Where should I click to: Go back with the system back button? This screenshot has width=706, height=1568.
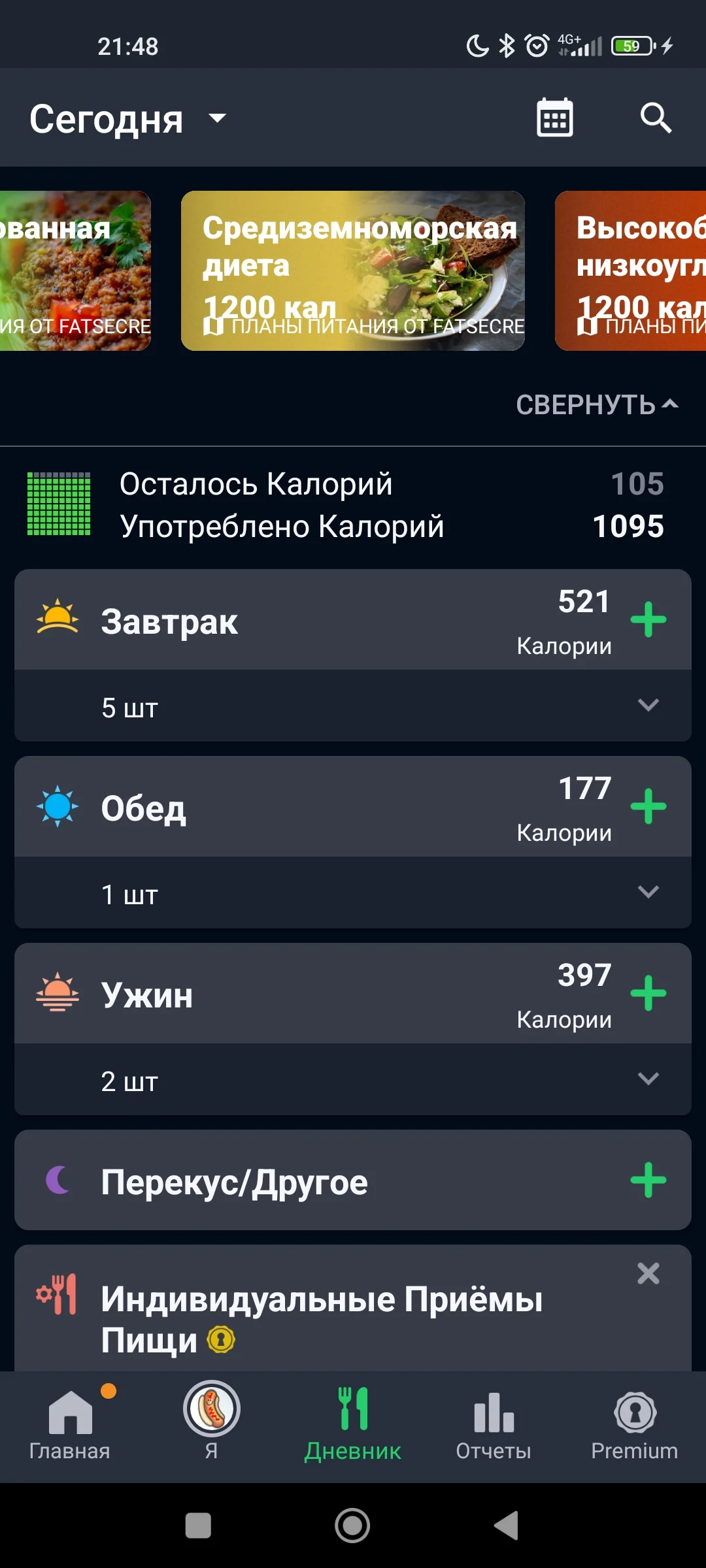[506, 1526]
